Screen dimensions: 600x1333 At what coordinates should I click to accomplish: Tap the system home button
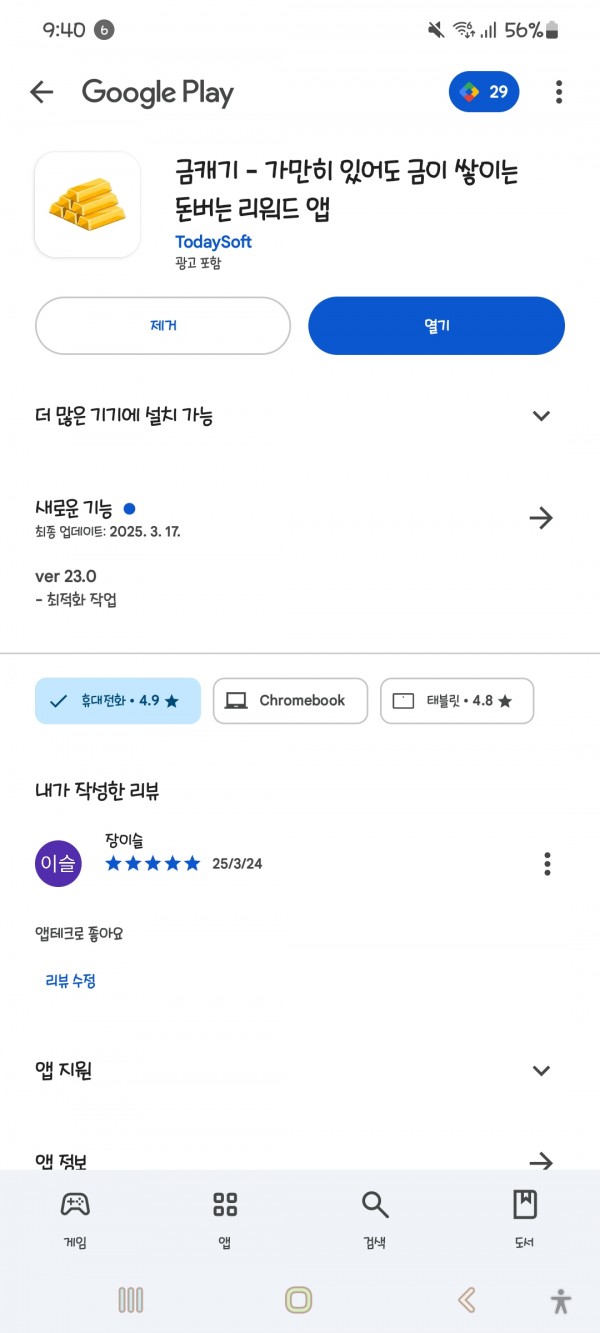[298, 1299]
